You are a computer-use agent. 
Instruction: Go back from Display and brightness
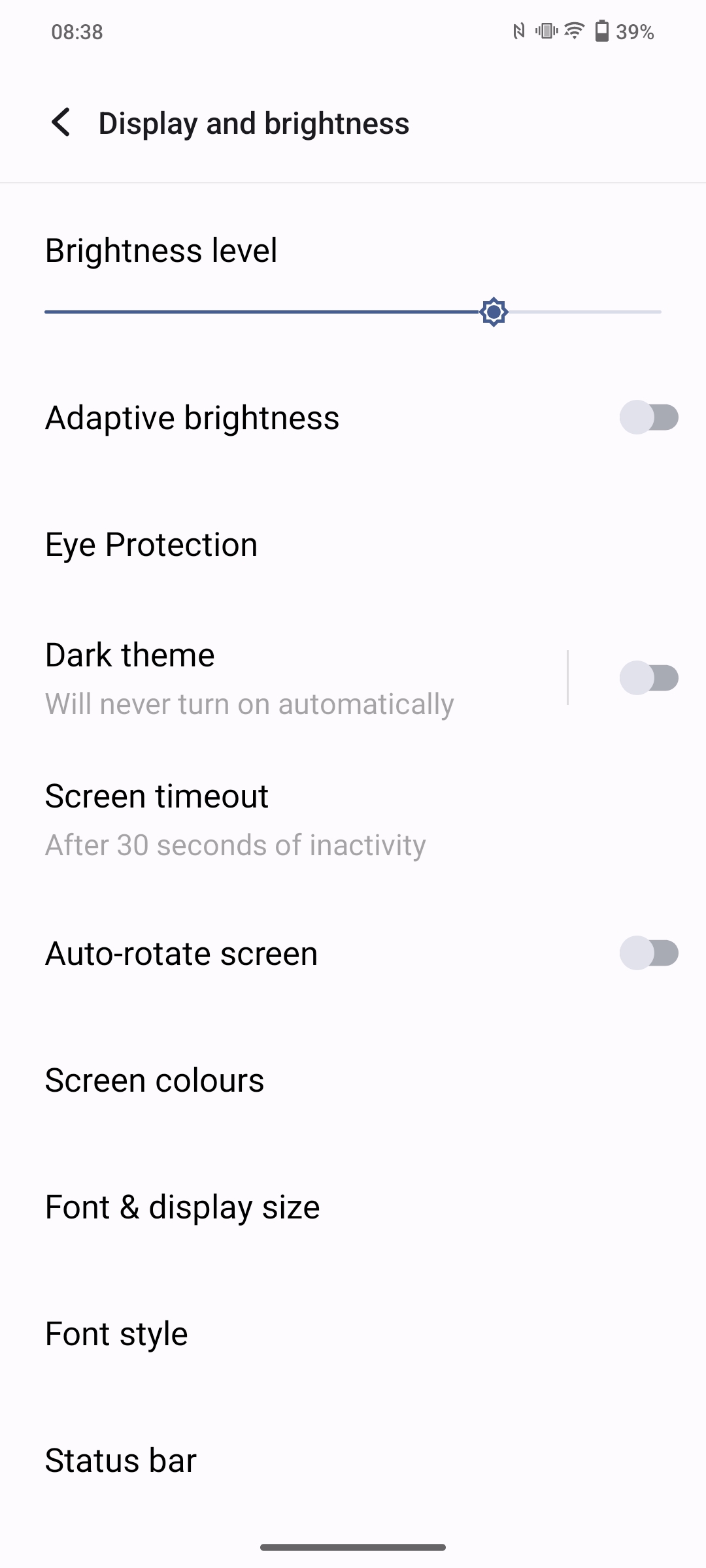tap(61, 123)
